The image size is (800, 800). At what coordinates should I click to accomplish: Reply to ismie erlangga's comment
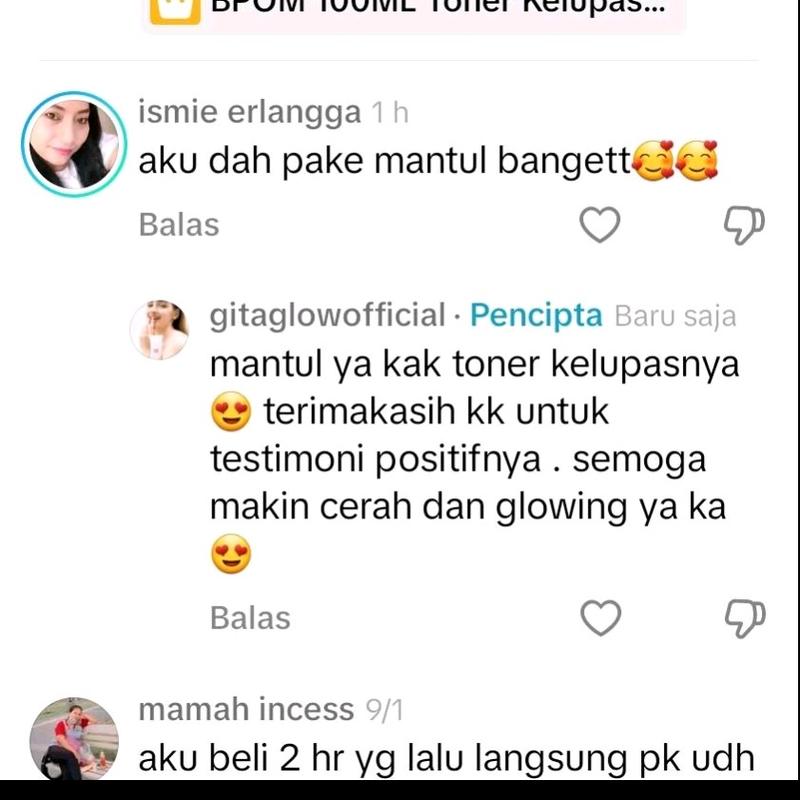pos(178,225)
